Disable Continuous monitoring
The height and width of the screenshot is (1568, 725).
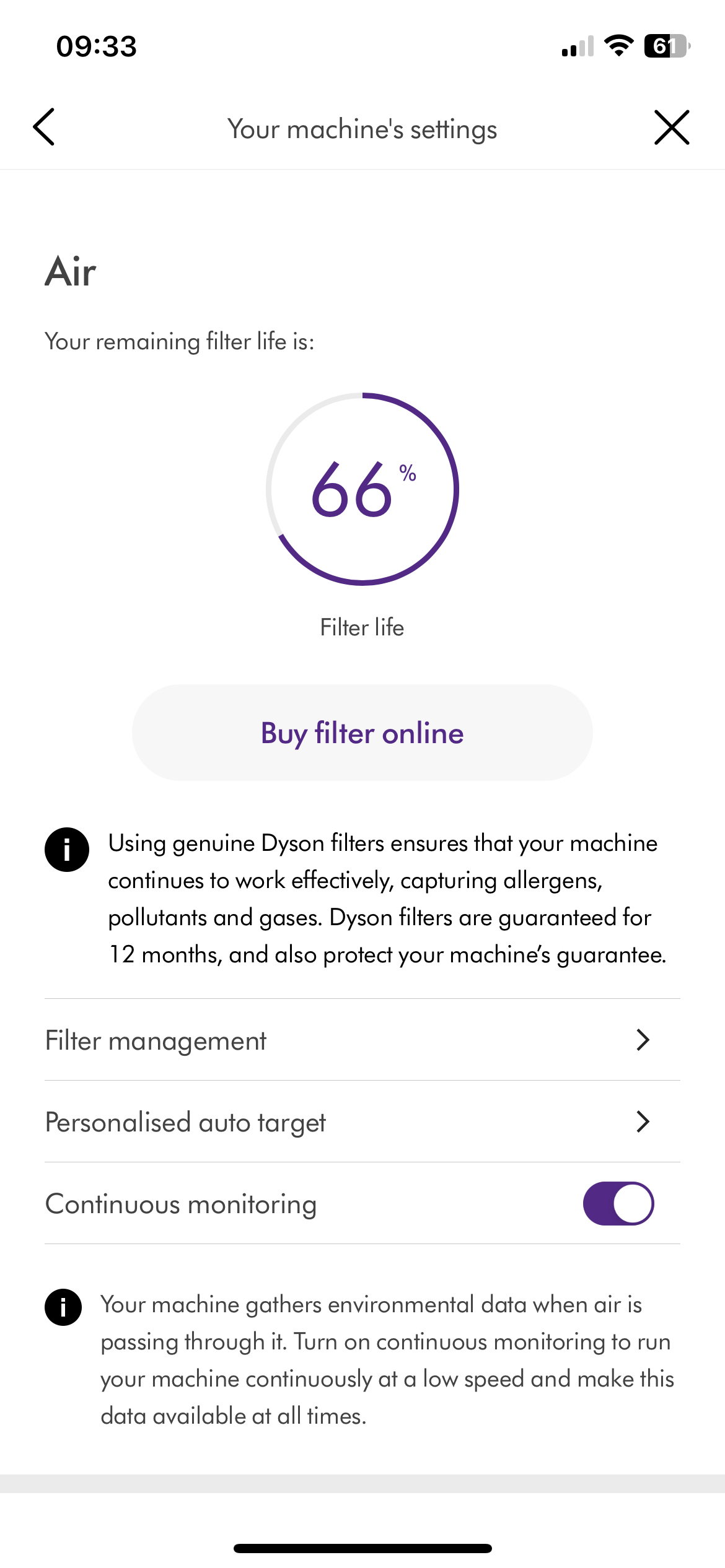pos(618,1203)
